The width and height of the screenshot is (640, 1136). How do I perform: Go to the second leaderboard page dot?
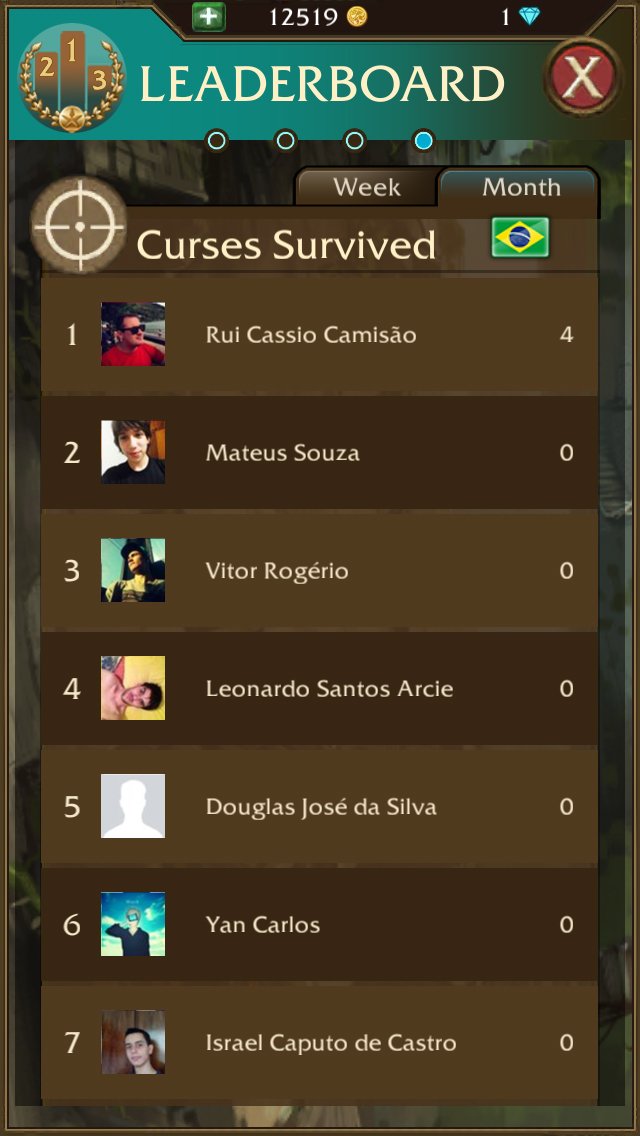point(285,140)
